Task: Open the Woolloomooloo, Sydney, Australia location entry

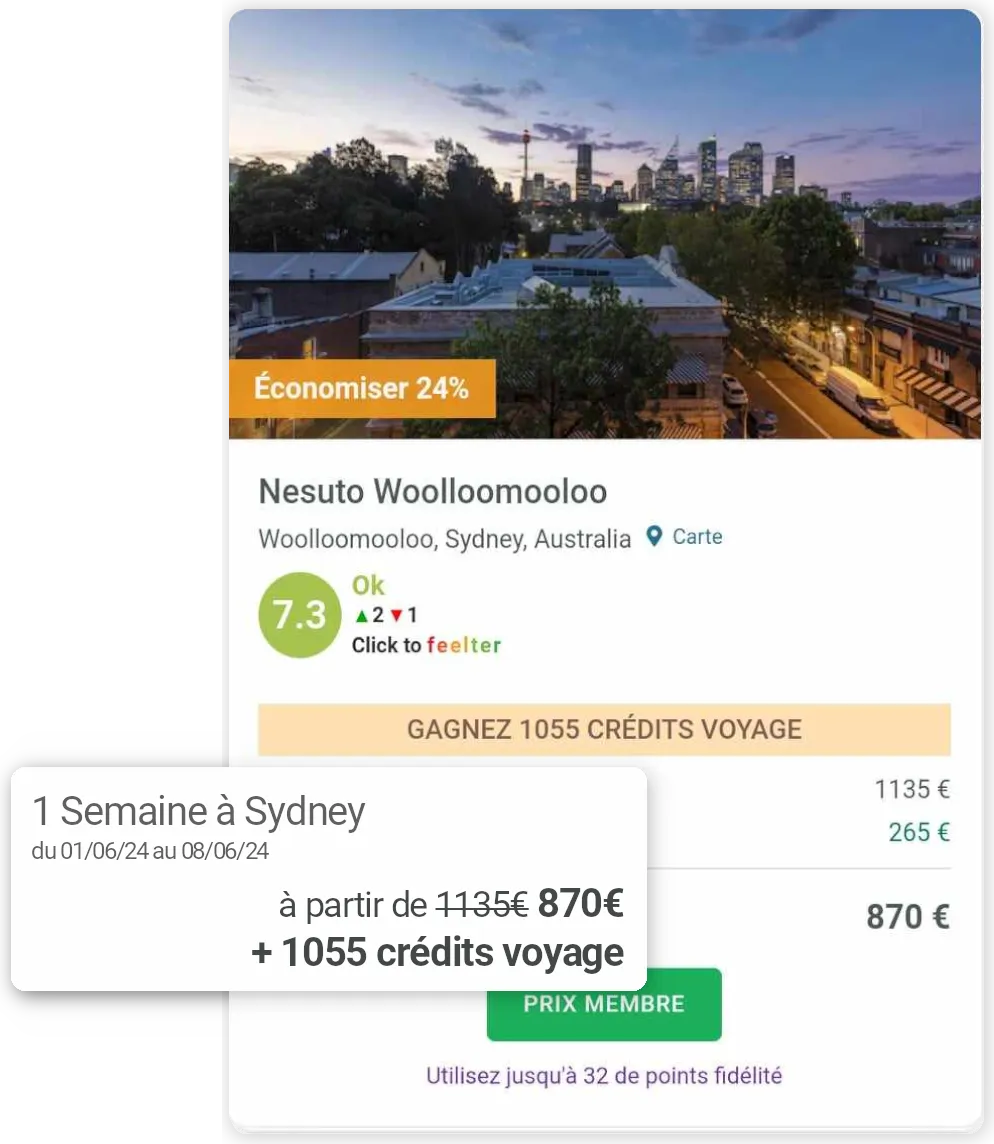Action: [443, 537]
